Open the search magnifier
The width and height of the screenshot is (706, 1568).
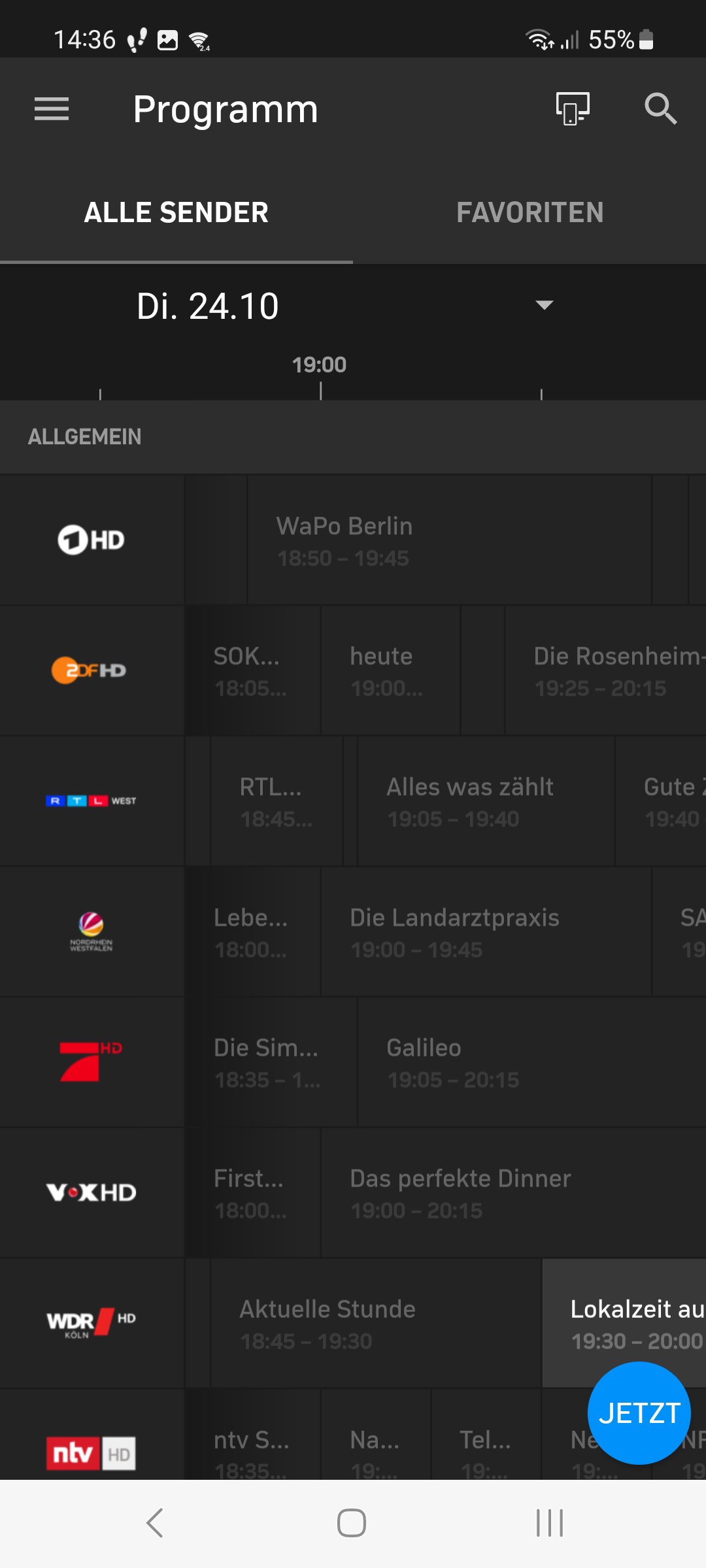click(x=660, y=108)
